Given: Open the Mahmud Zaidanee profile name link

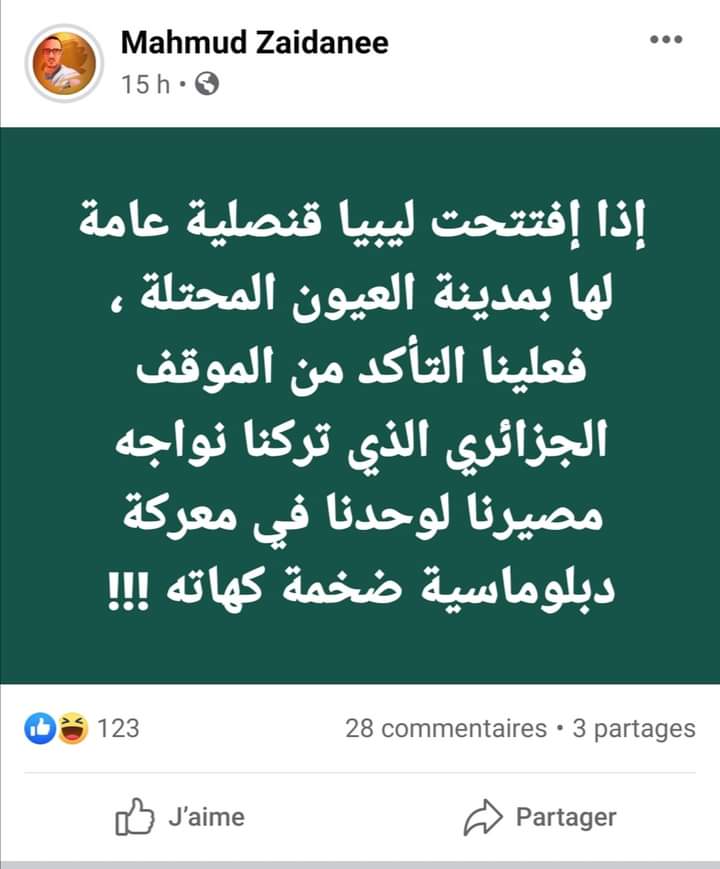Looking at the screenshot, I should pyautogui.click(x=254, y=43).
